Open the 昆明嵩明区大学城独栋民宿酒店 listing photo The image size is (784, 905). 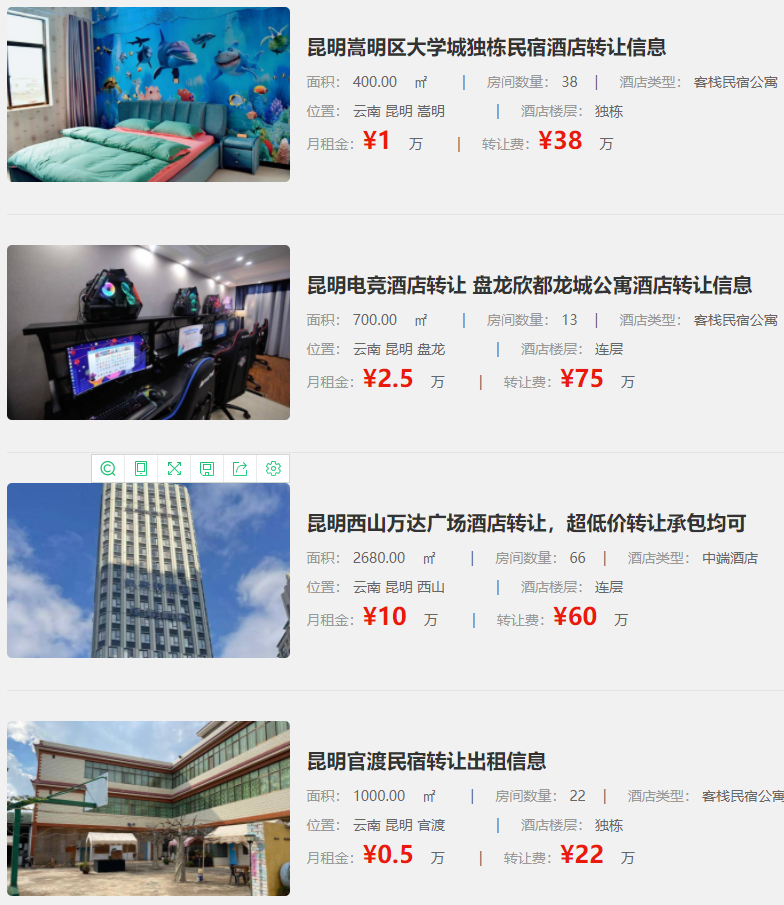[148, 94]
